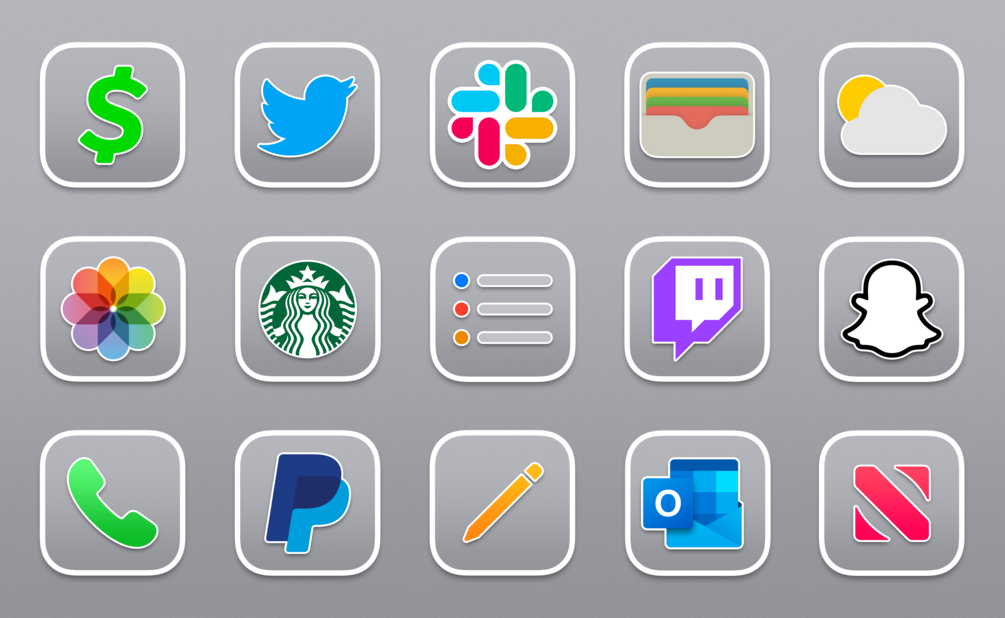Open the Phone app
The width and height of the screenshot is (1005, 618).
[x=113, y=503]
